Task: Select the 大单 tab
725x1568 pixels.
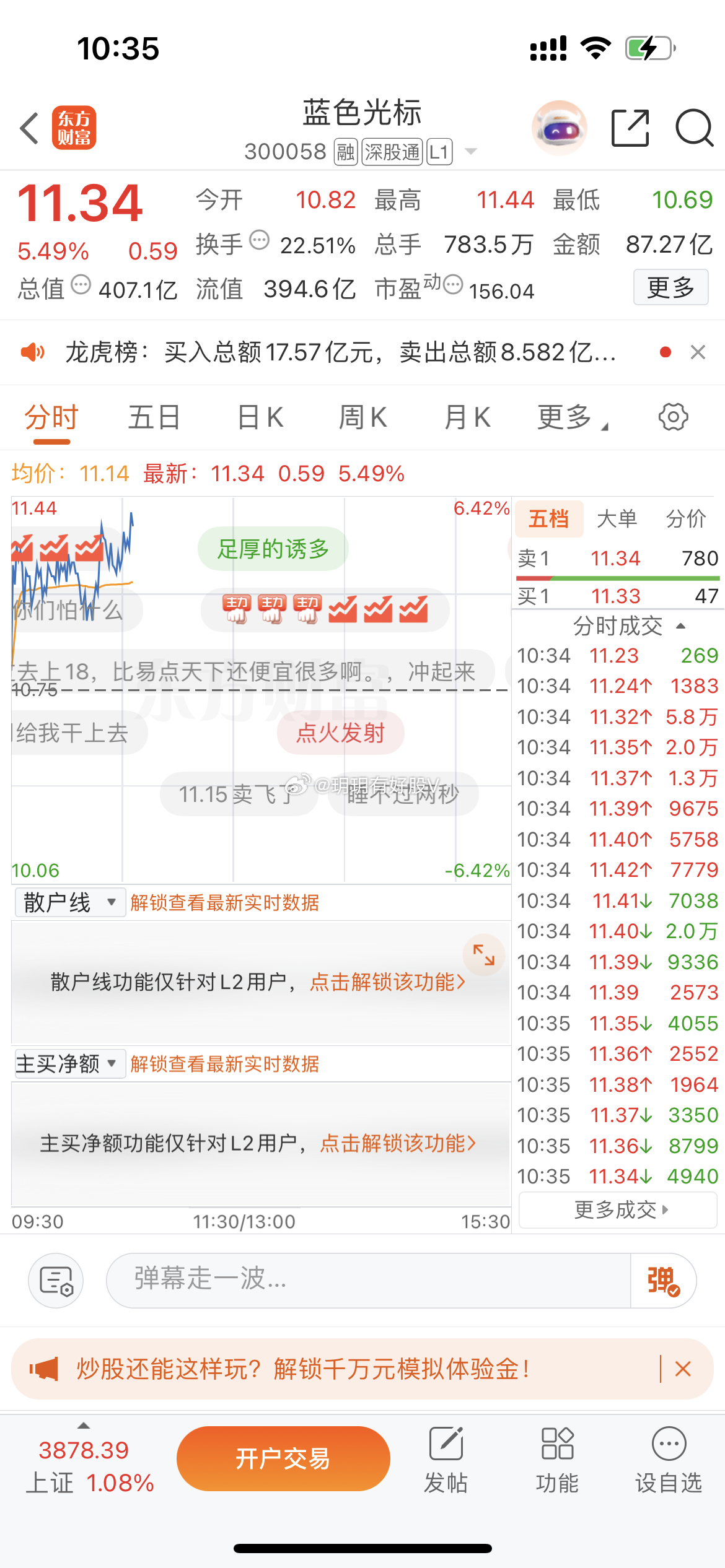Action: coord(617,518)
